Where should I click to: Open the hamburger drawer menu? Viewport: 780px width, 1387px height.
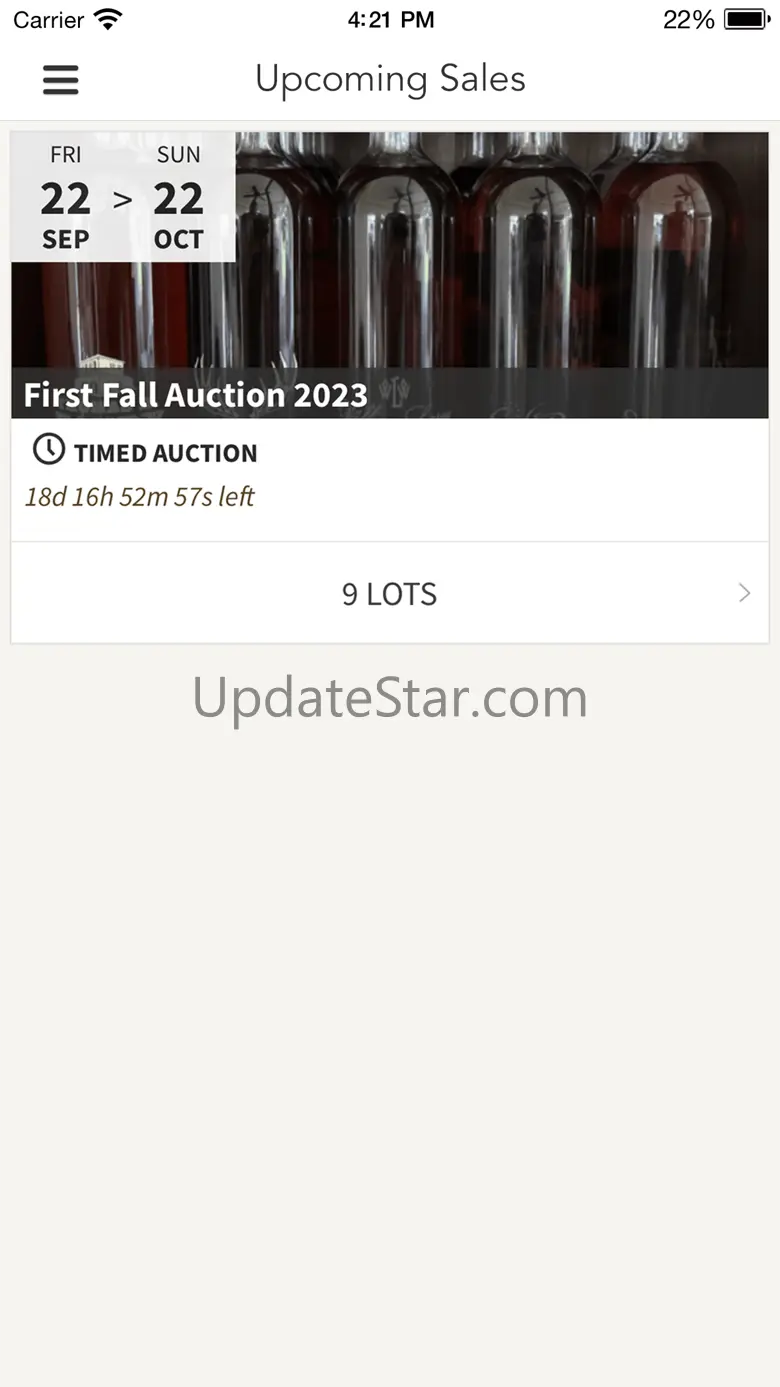[60, 80]
